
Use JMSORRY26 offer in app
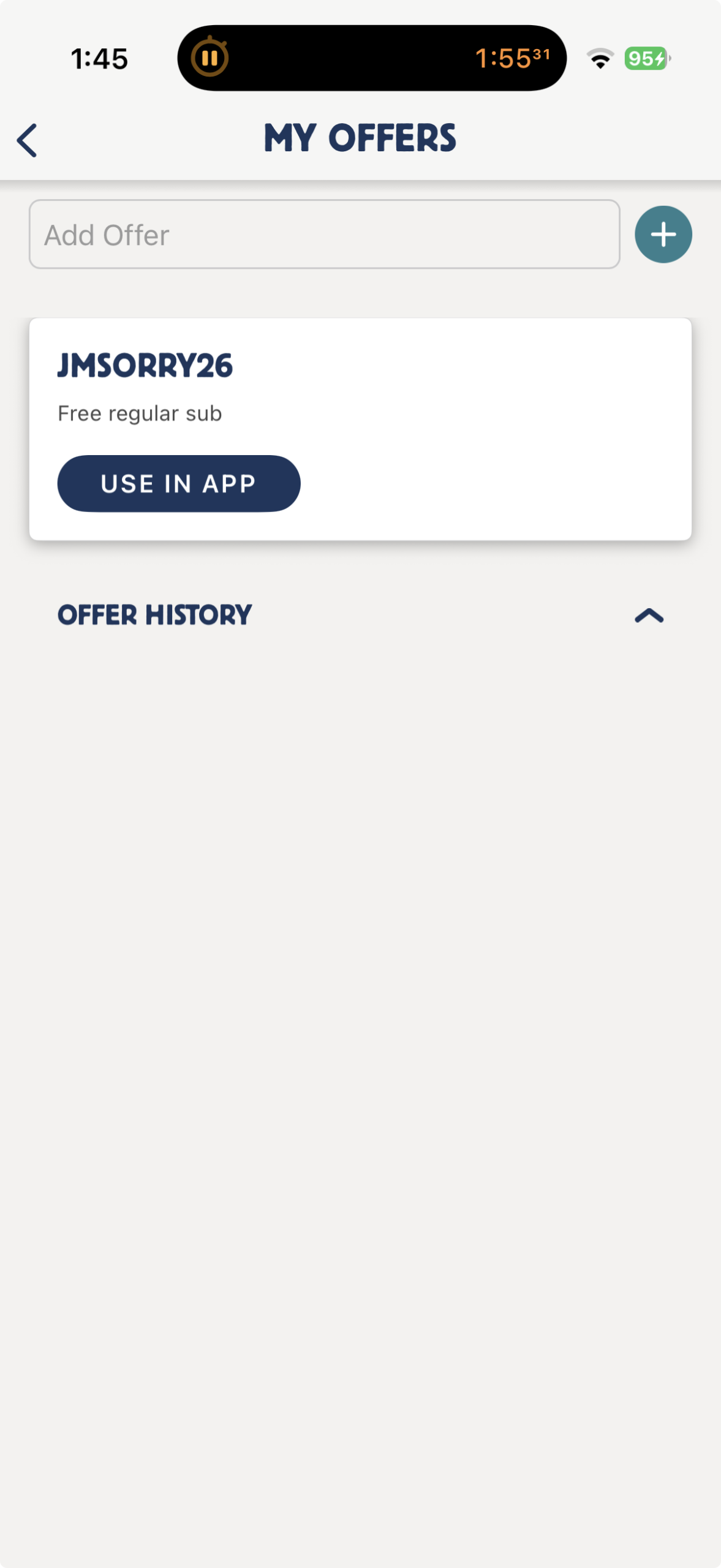[178, 483]
